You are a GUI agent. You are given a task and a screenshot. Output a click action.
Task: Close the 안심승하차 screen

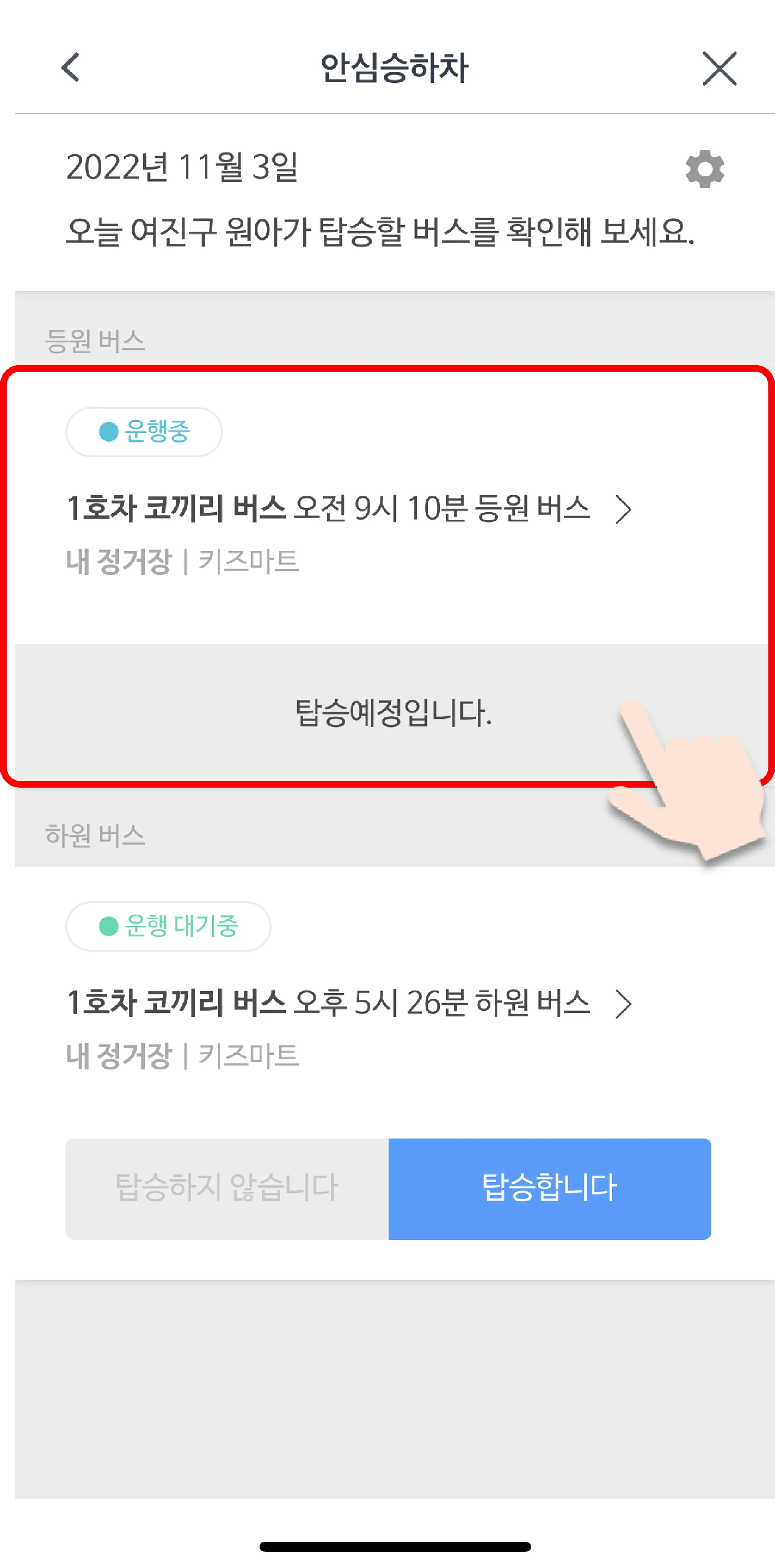click(x=719, y=68)
